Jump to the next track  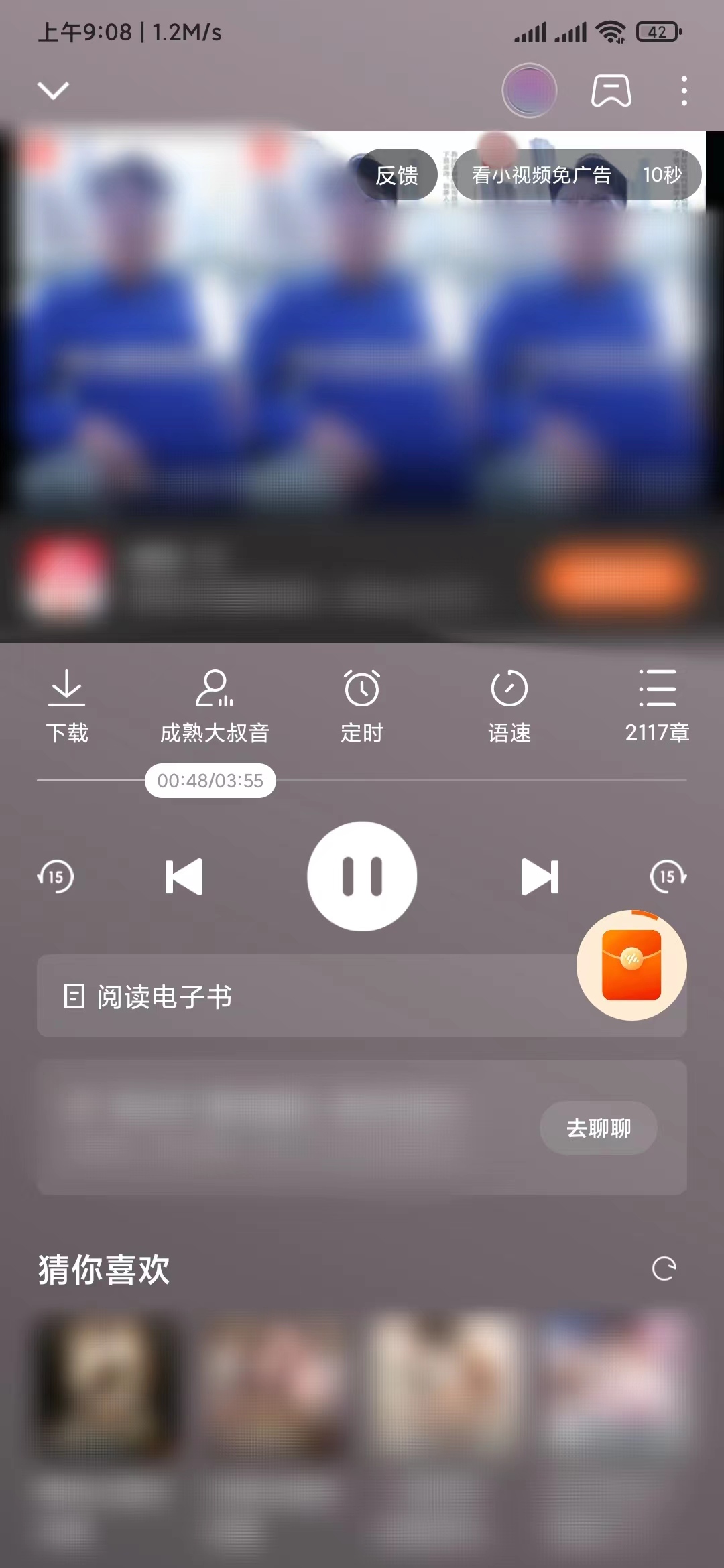pyautogui.click(x=540, y=876)
